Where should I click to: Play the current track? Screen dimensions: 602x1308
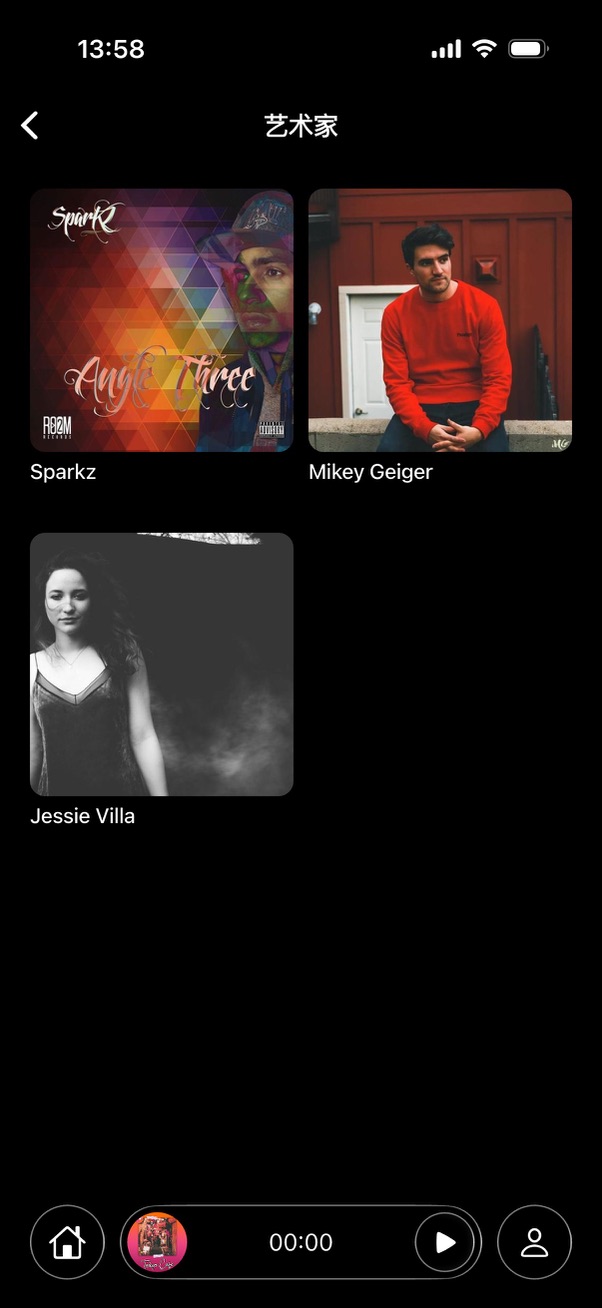click(445, 1242)
